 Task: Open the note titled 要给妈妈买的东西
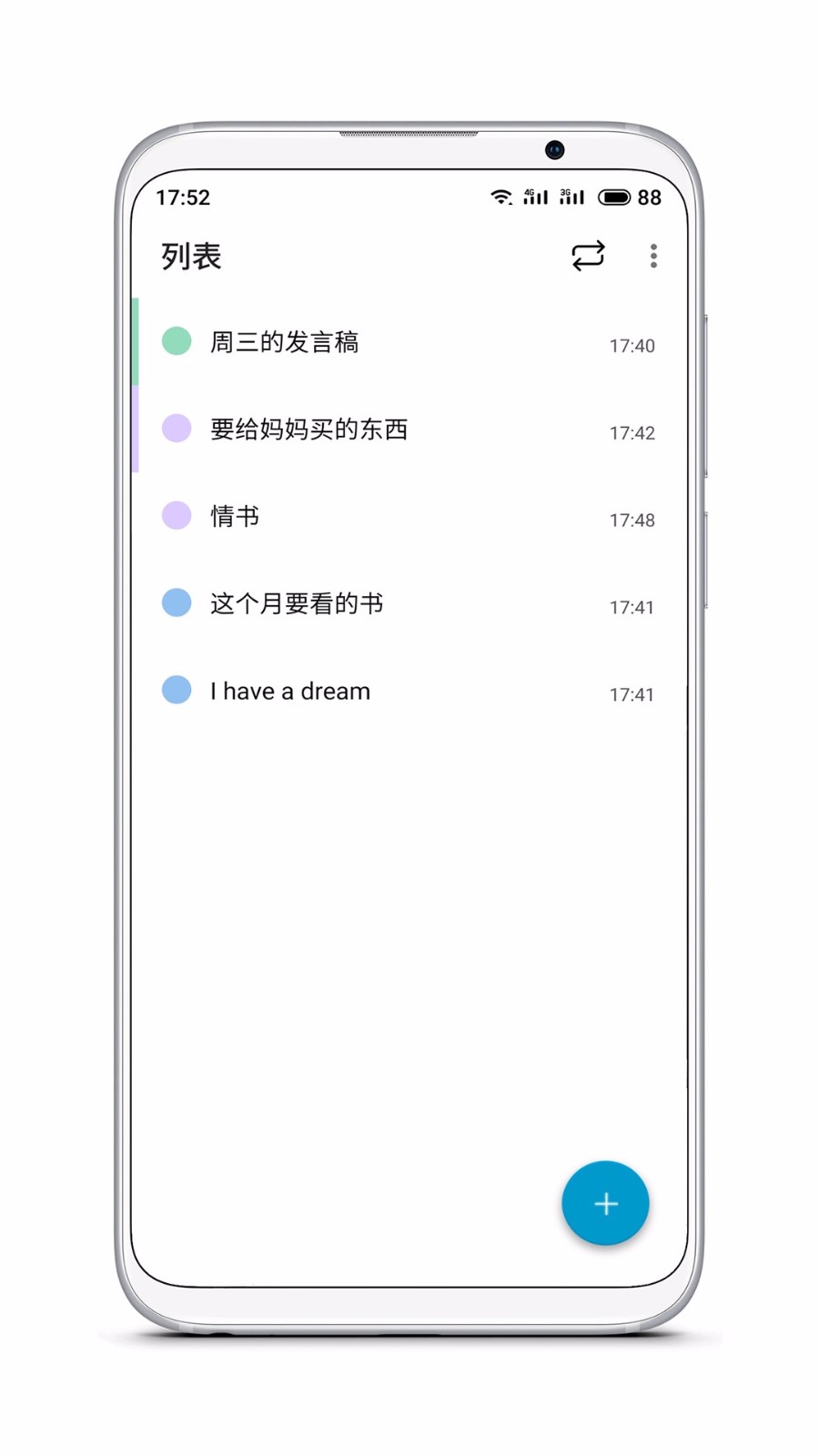pyautogui.click(x=309, y=429)
